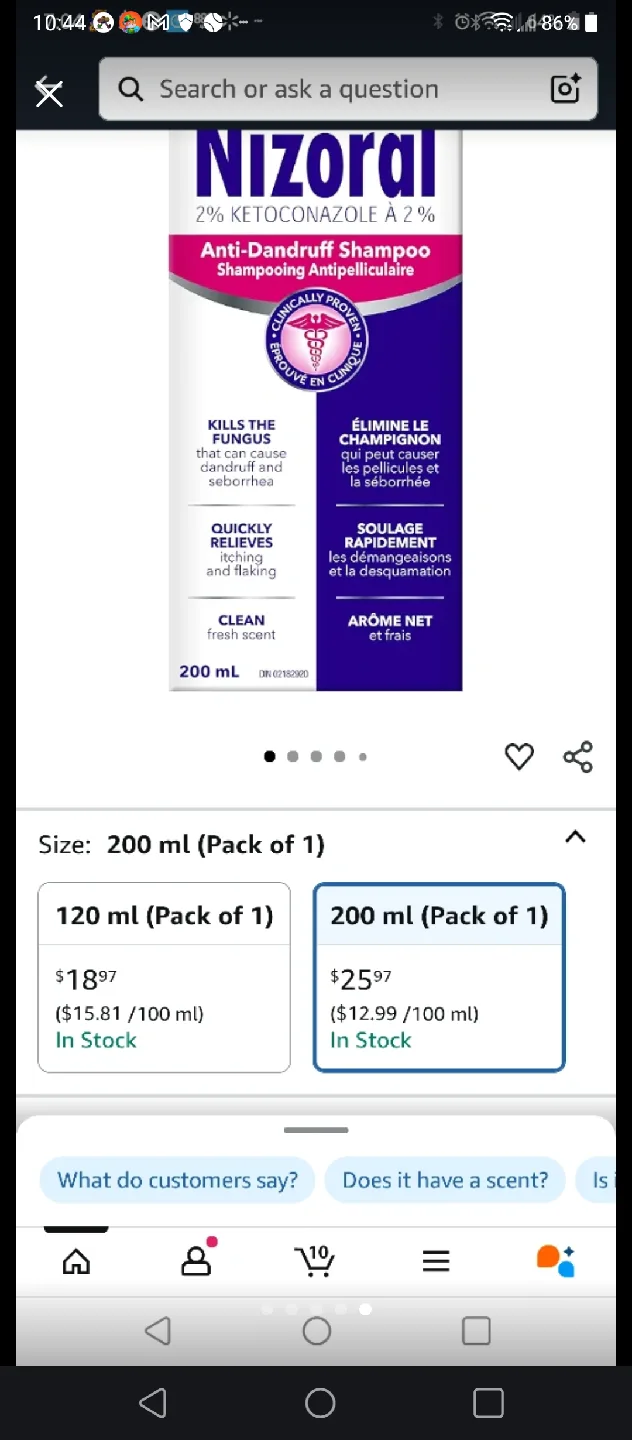Open the Rufus AI assistant tab
632x1440 pixels.
click(556, 1261)
